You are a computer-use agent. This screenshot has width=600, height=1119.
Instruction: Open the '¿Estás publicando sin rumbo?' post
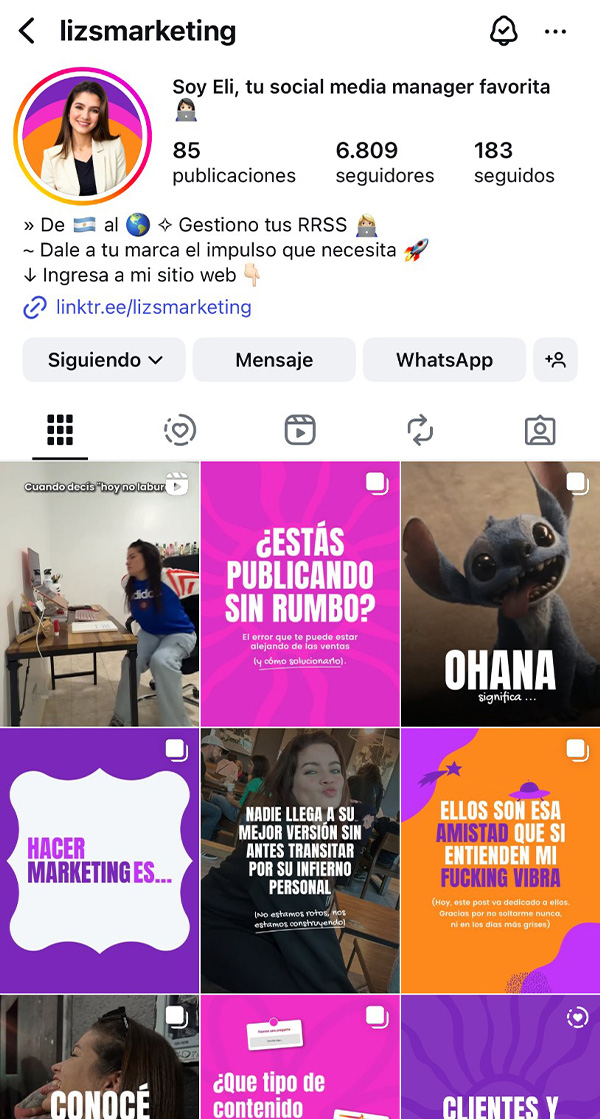(x=300, y=593)
